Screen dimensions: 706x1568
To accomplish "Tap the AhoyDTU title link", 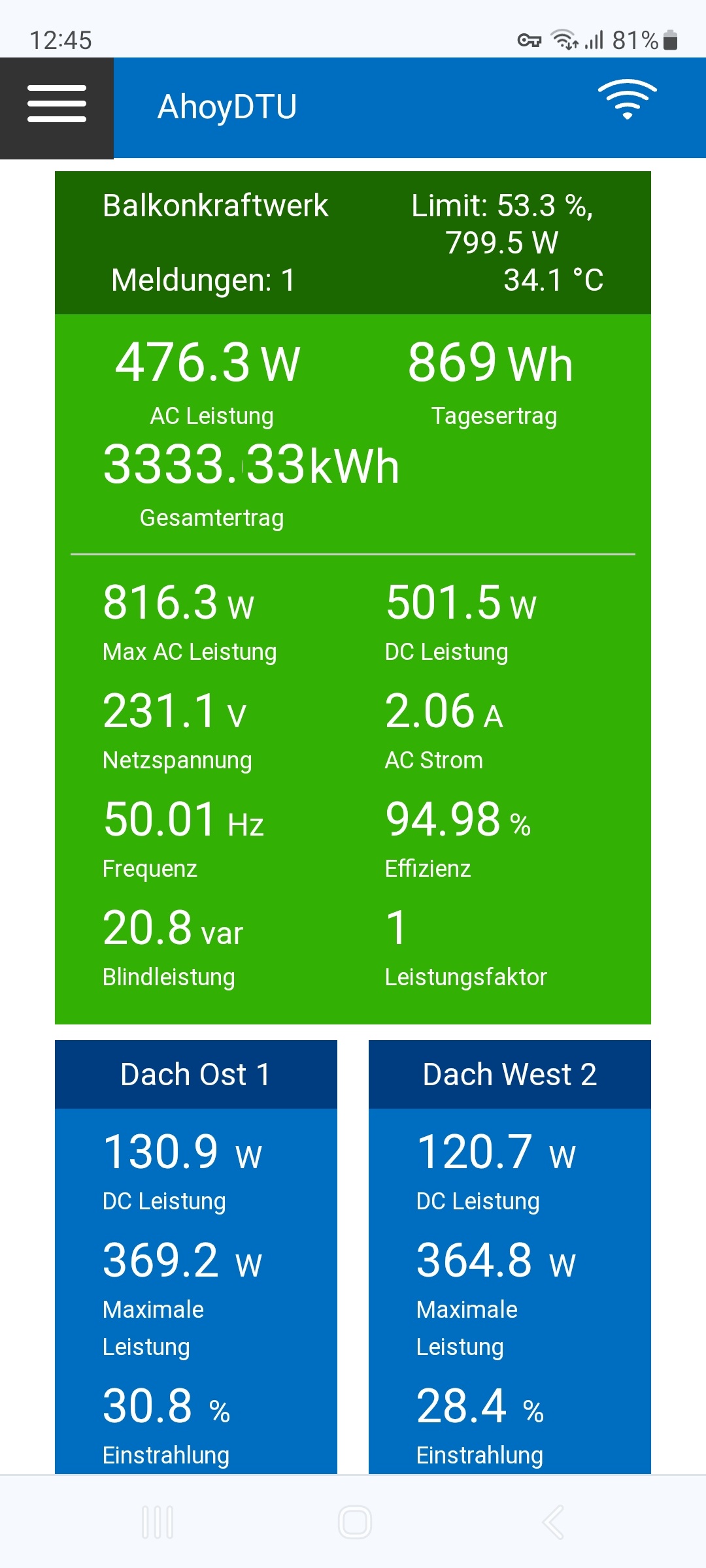I will (227, 107).
